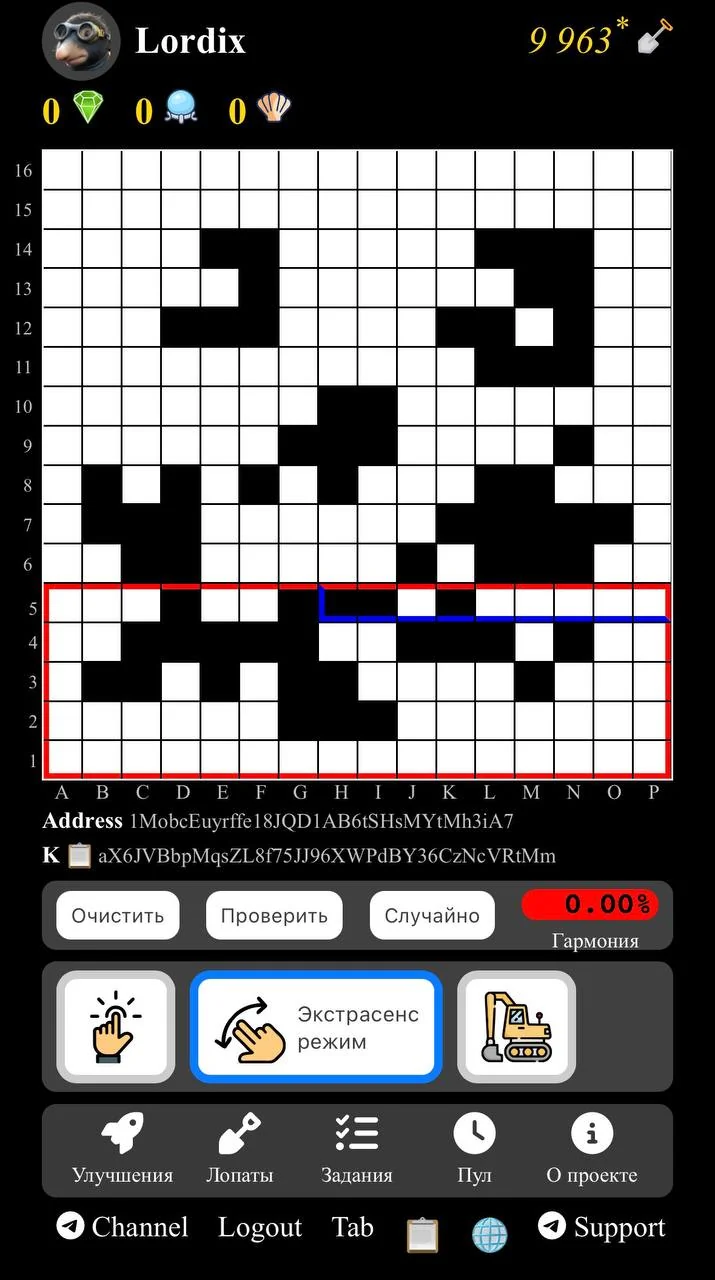Tap Logout to sign out
715x1280 pixels.
coord(260,1228)
